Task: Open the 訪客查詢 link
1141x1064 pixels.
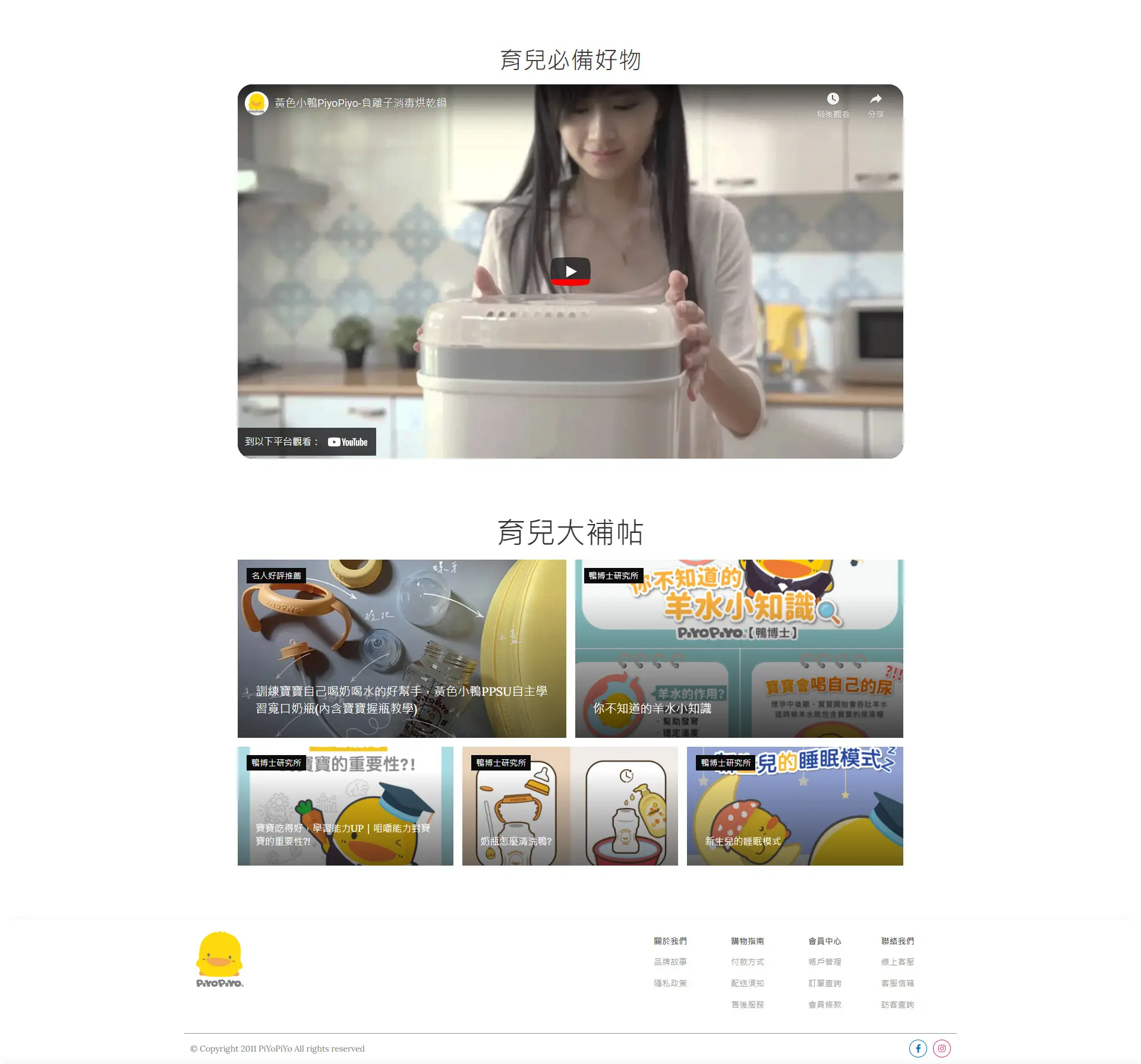Action: click(x=897, y=1005)
